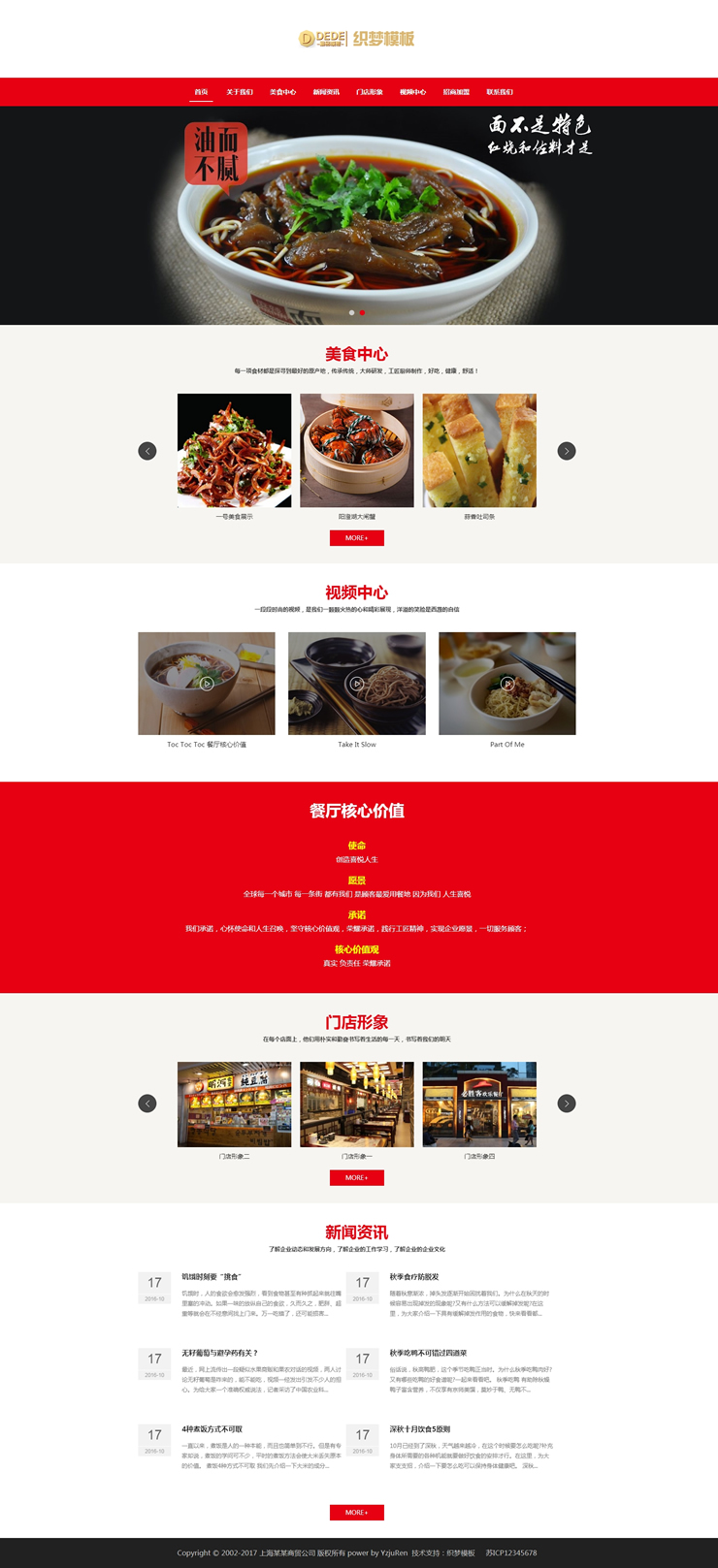The height and width of the screenshot is (1568, 718).
Task: Play the Take It Slow video
Action: point(357,684)
